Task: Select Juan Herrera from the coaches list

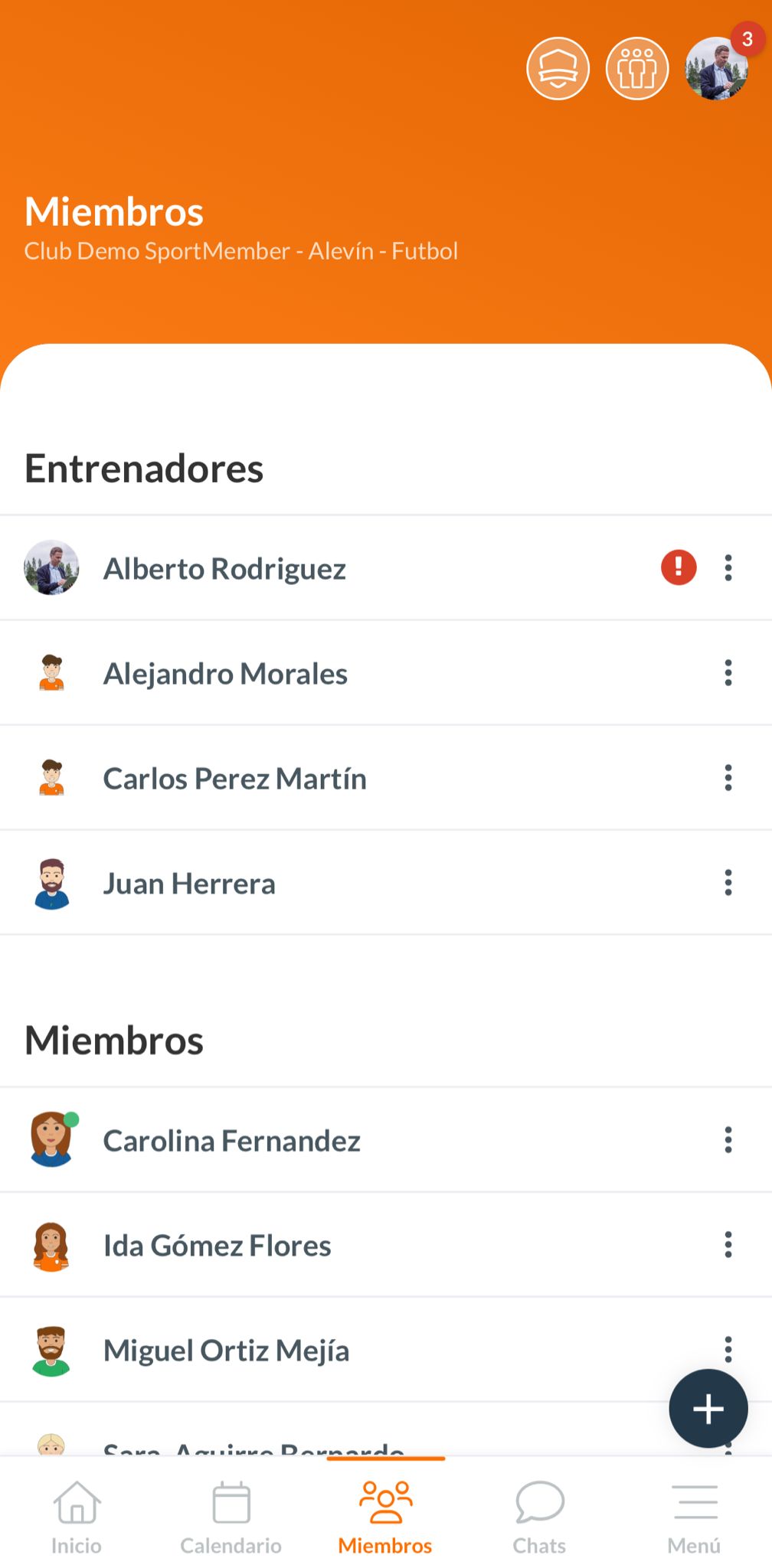Action: pos(189,884)
